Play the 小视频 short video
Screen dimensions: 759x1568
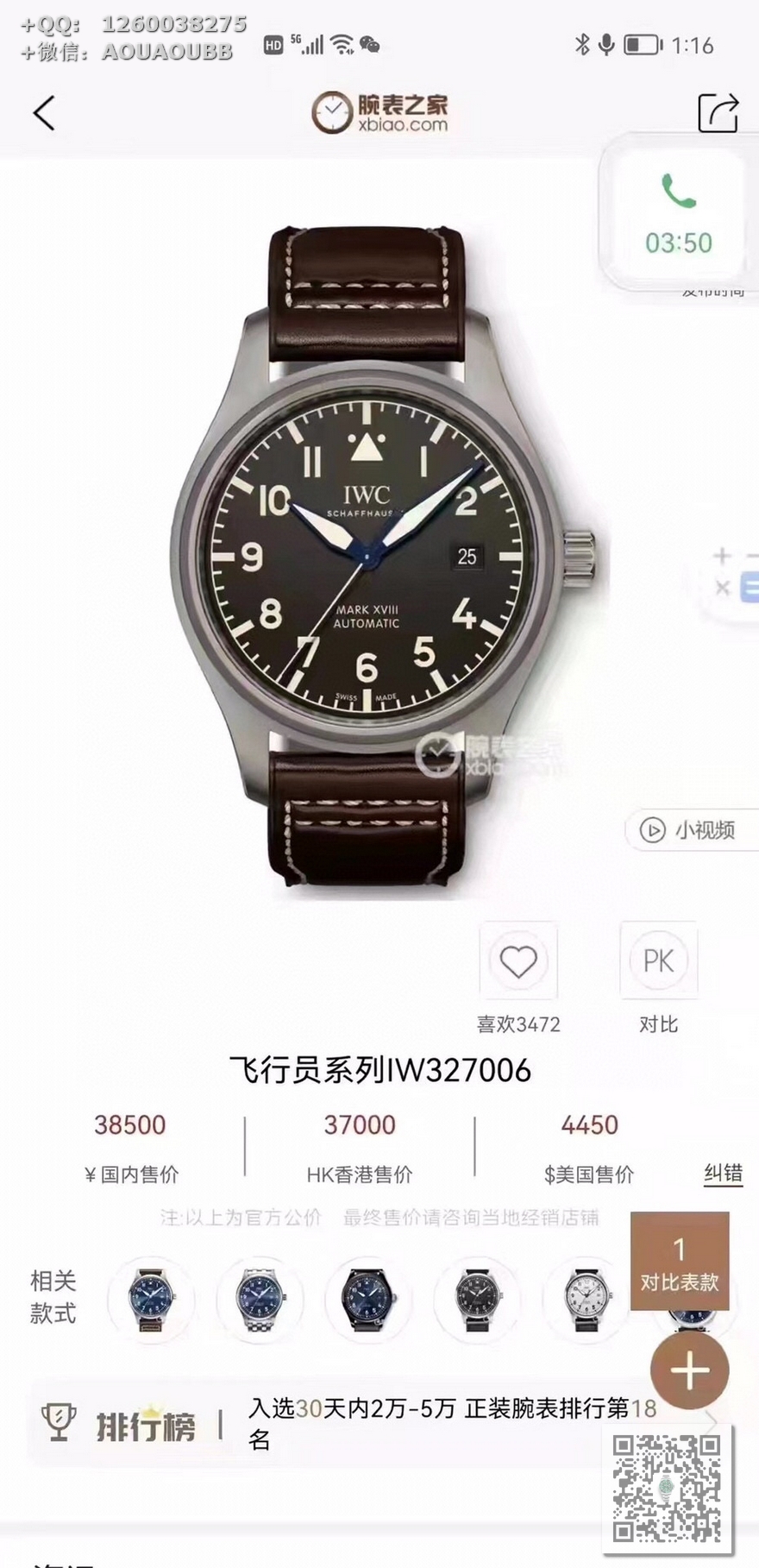[x=690, y=830]
